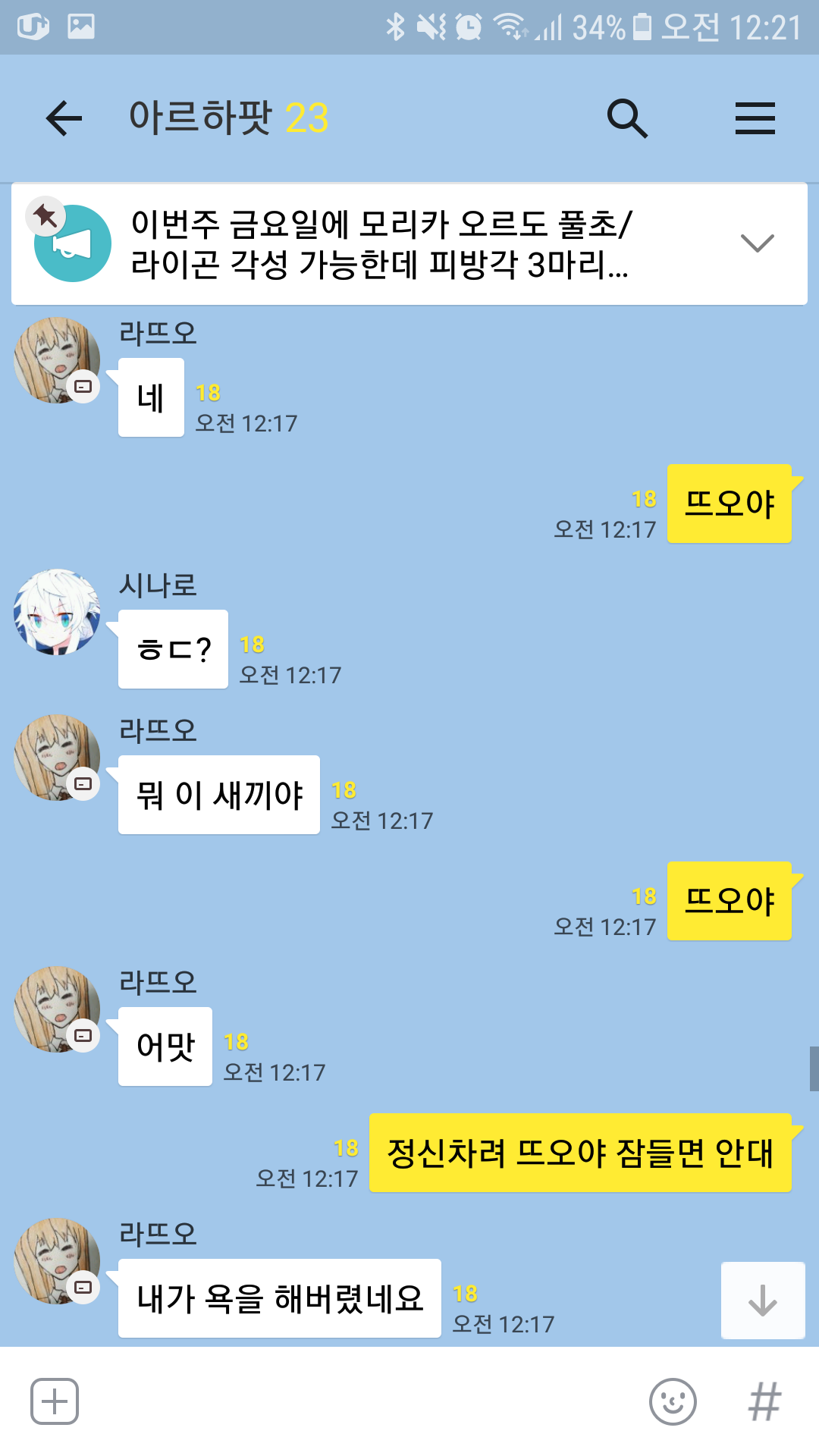Open the pinned notice about 모리카 오르도
The width and height of the screenshot is (819, 1456).
(379, 244)
